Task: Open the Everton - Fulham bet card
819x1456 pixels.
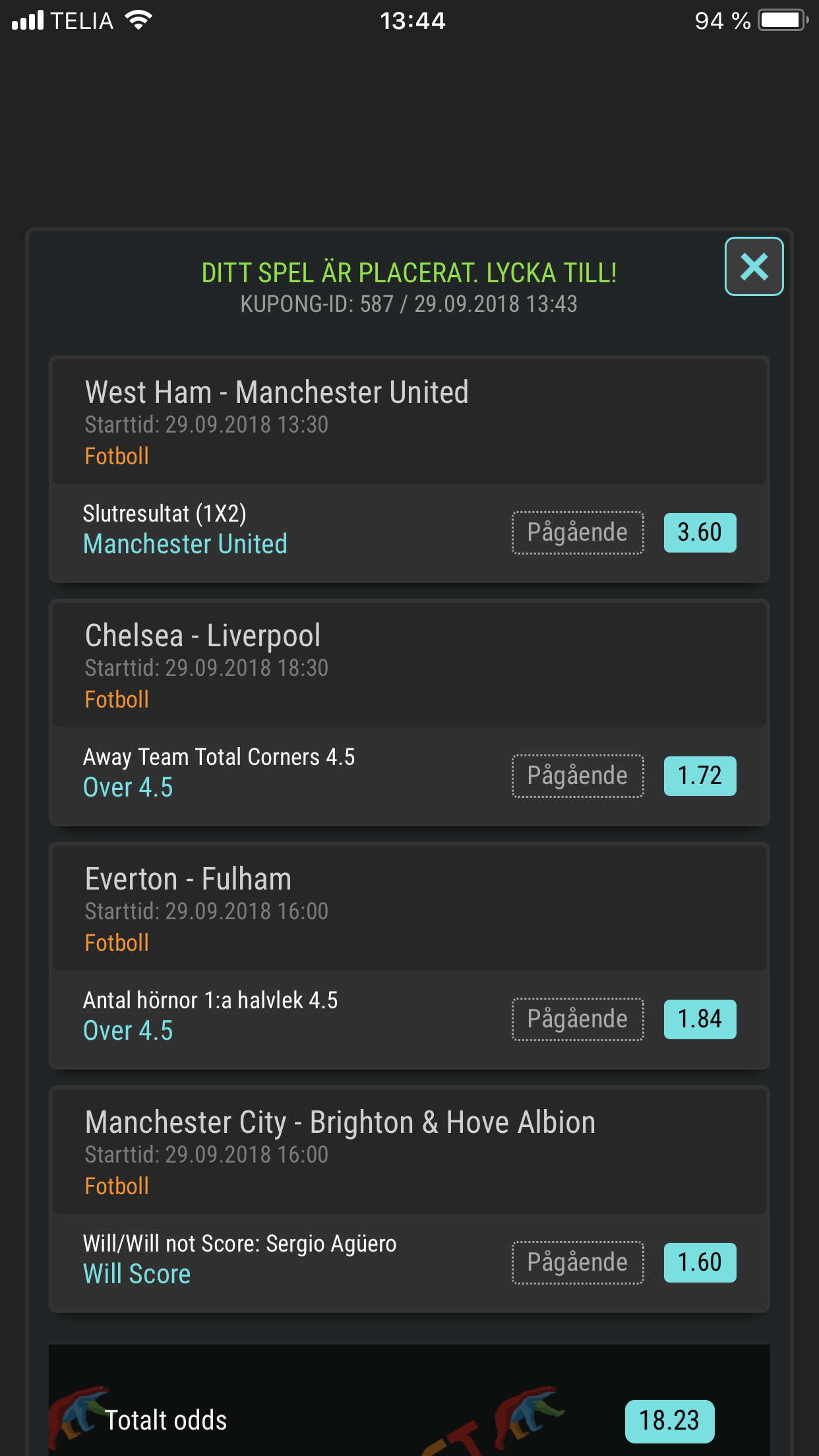Action: pos(409,956)
